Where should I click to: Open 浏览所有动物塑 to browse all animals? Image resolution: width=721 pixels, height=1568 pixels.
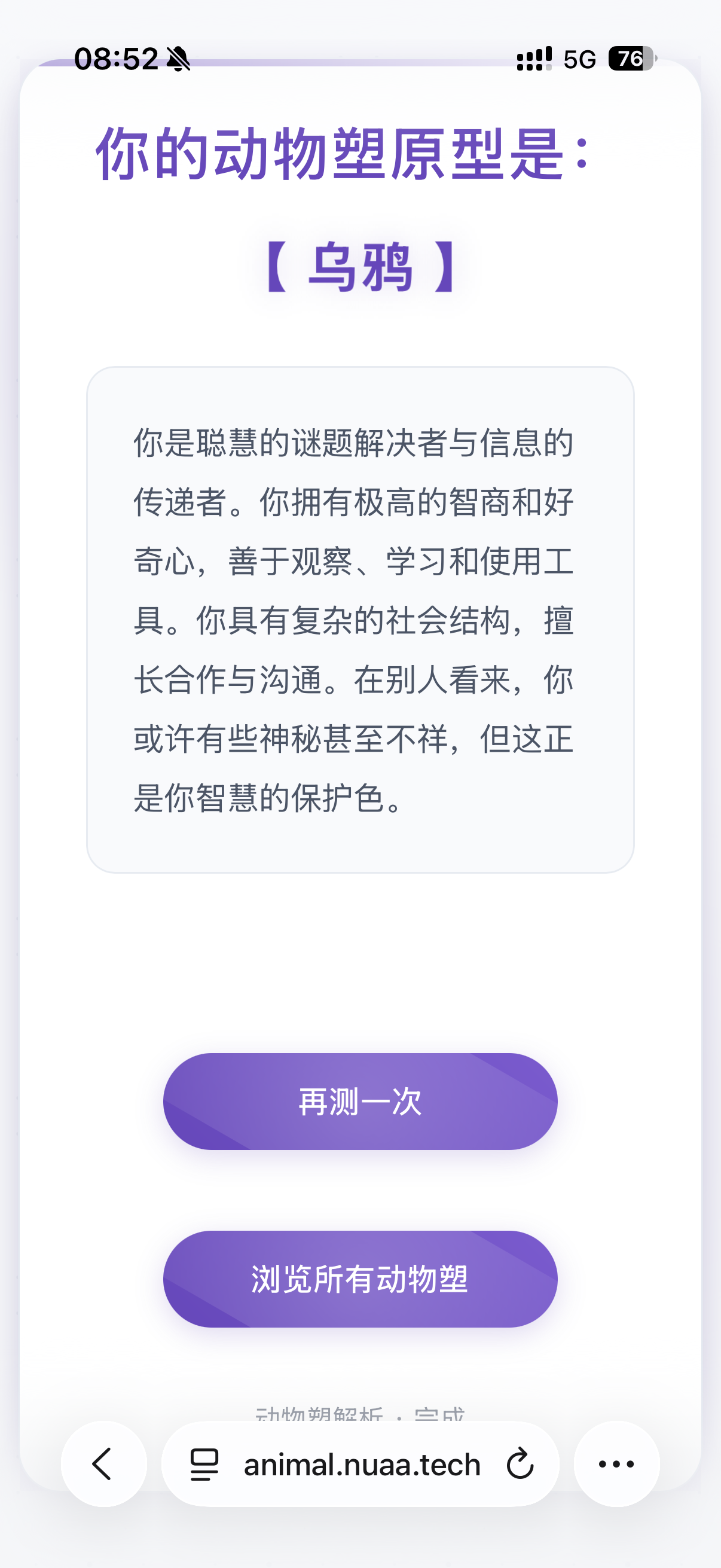[x=360, y=1279]
